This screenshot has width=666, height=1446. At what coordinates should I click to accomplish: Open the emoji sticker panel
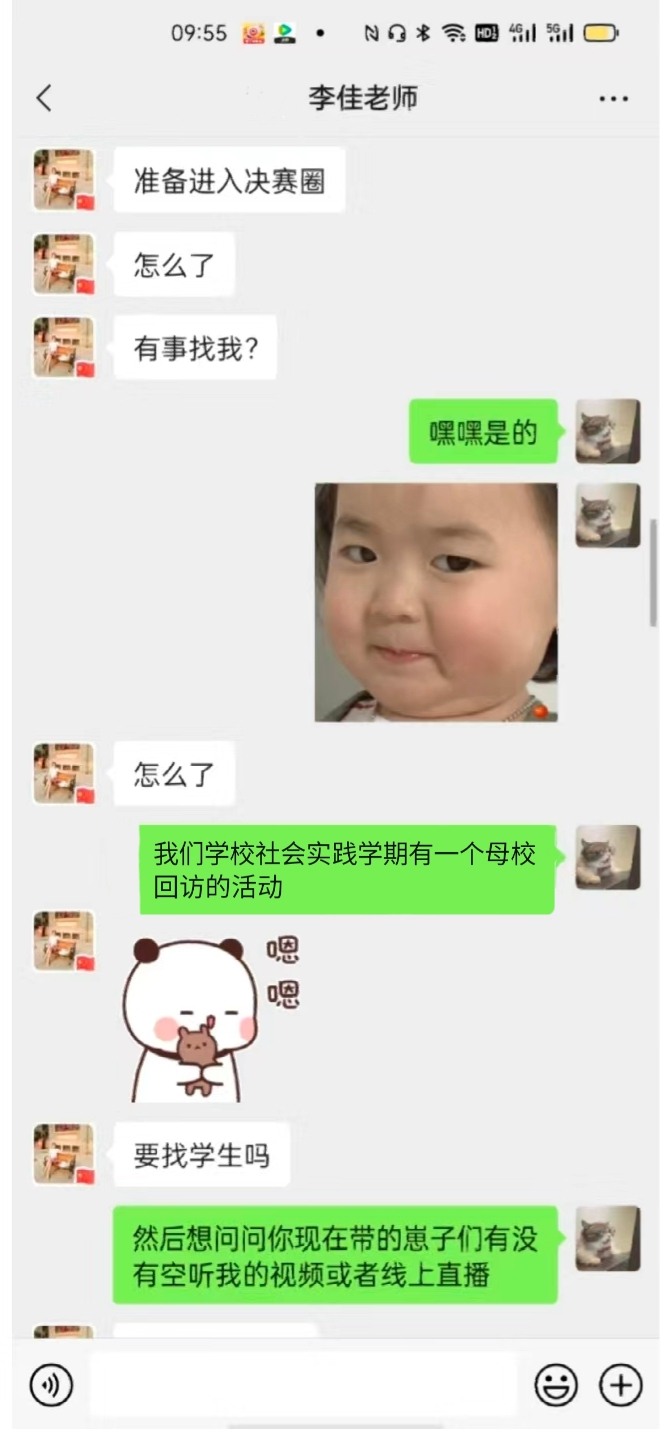click(x=556, y=1386)
